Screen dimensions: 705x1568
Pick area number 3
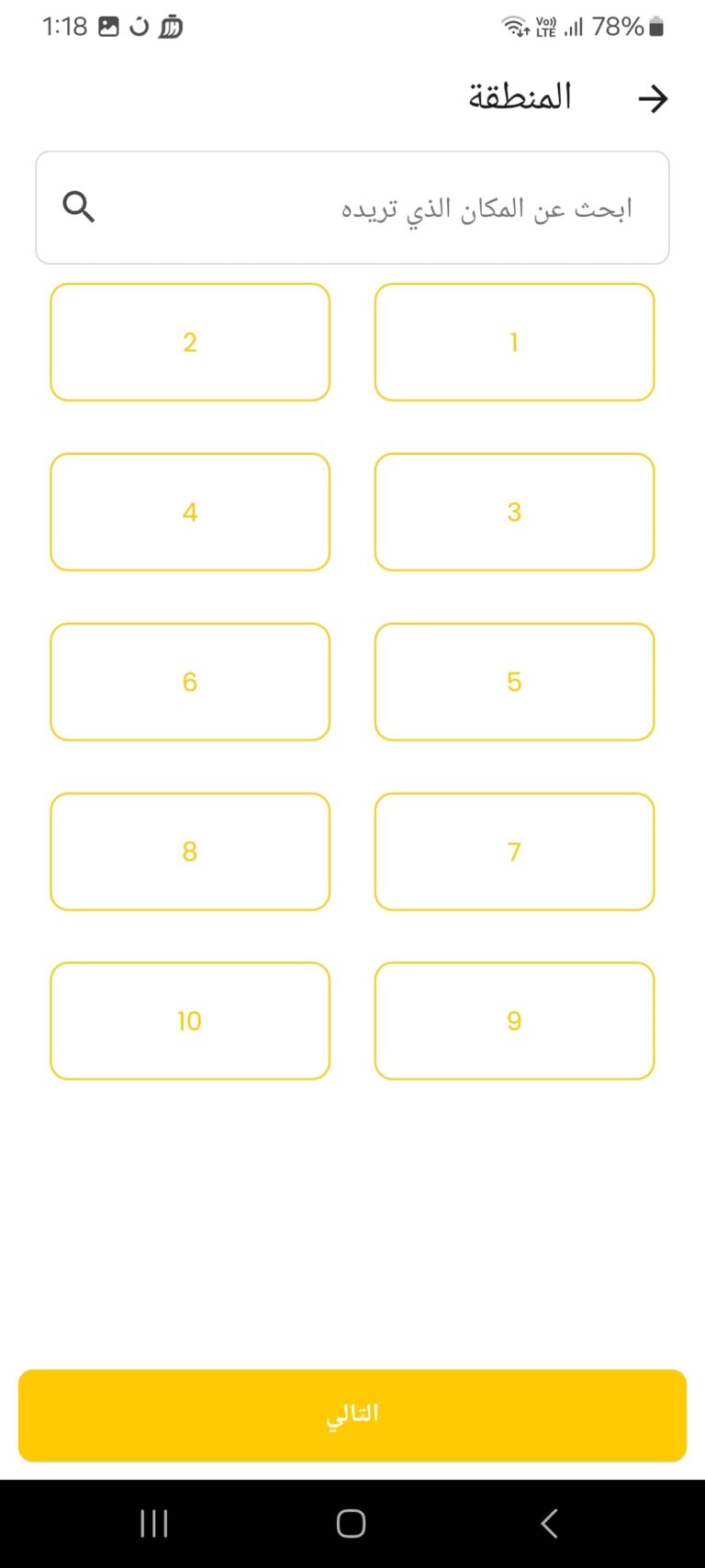tap(514, 512)
